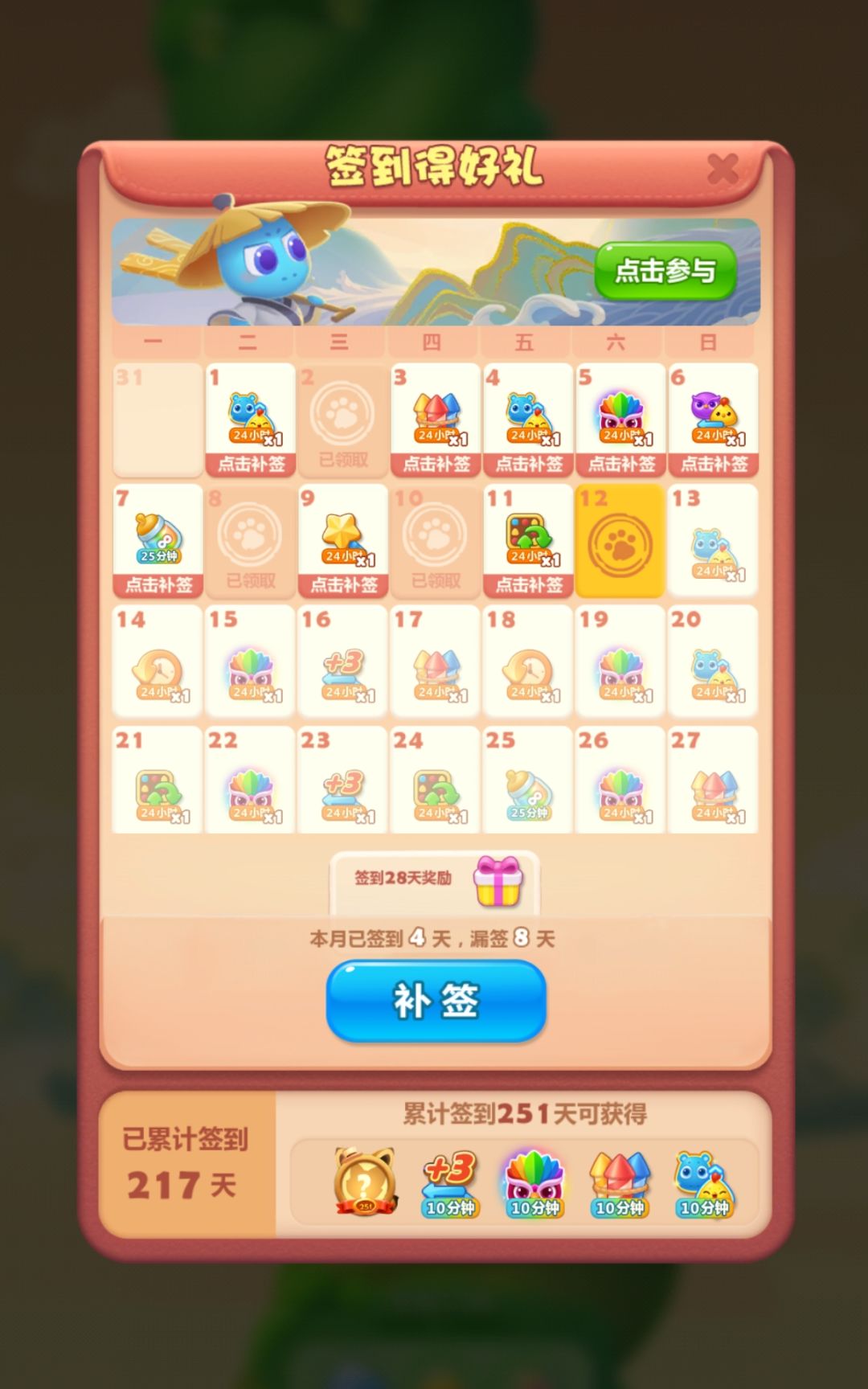Tap the mystery medal cumulative reward

tap(365, 1182)
